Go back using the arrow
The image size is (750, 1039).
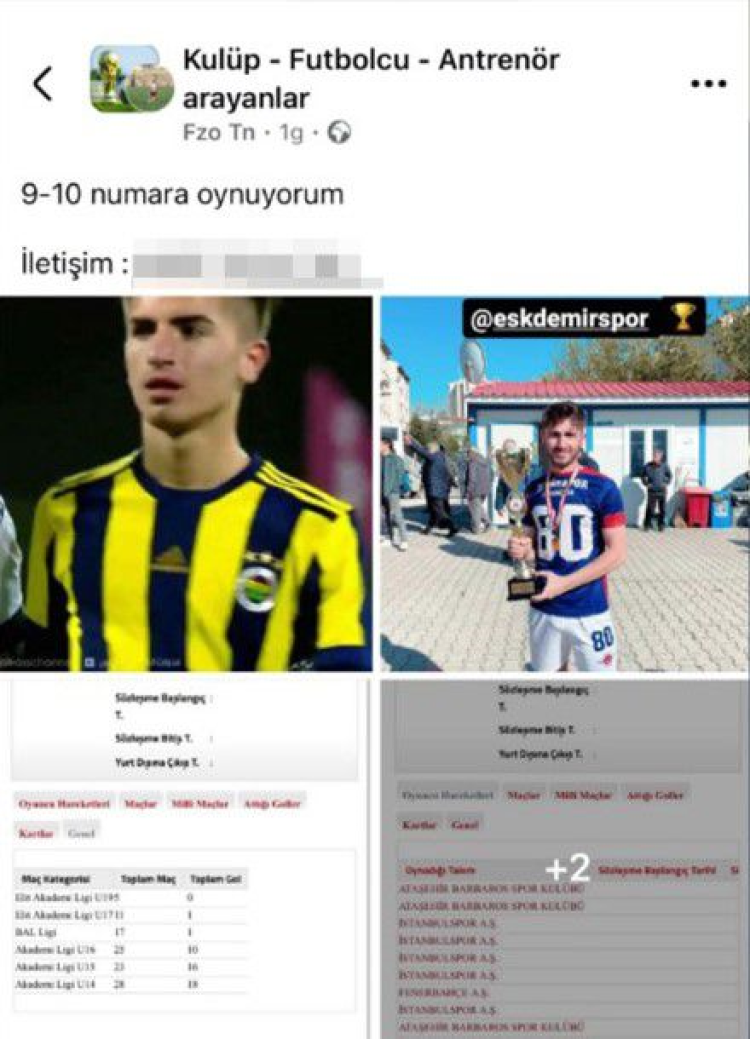(x=42, y=84)
